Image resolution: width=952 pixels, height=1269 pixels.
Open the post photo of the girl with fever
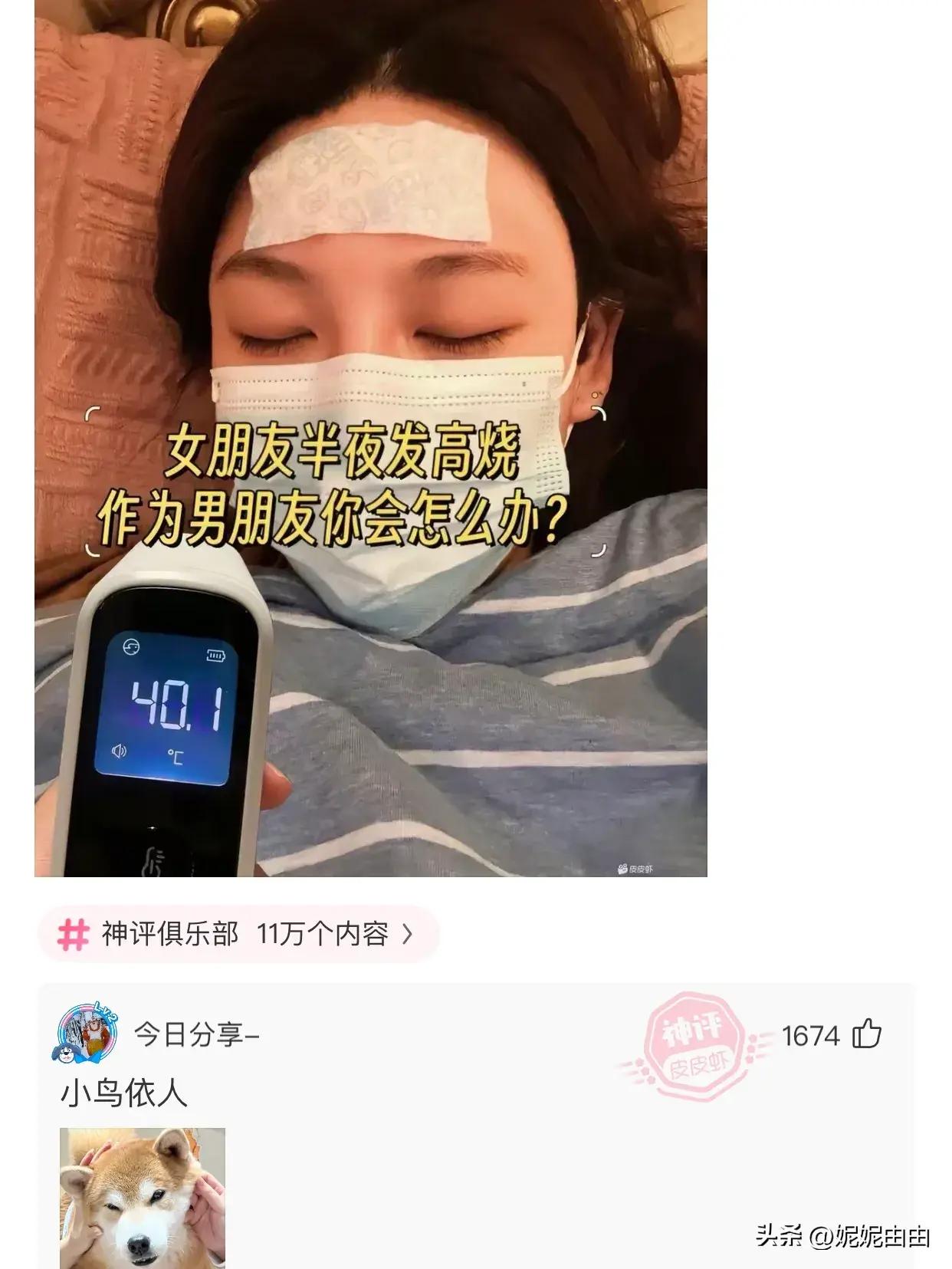click(370, 438)
